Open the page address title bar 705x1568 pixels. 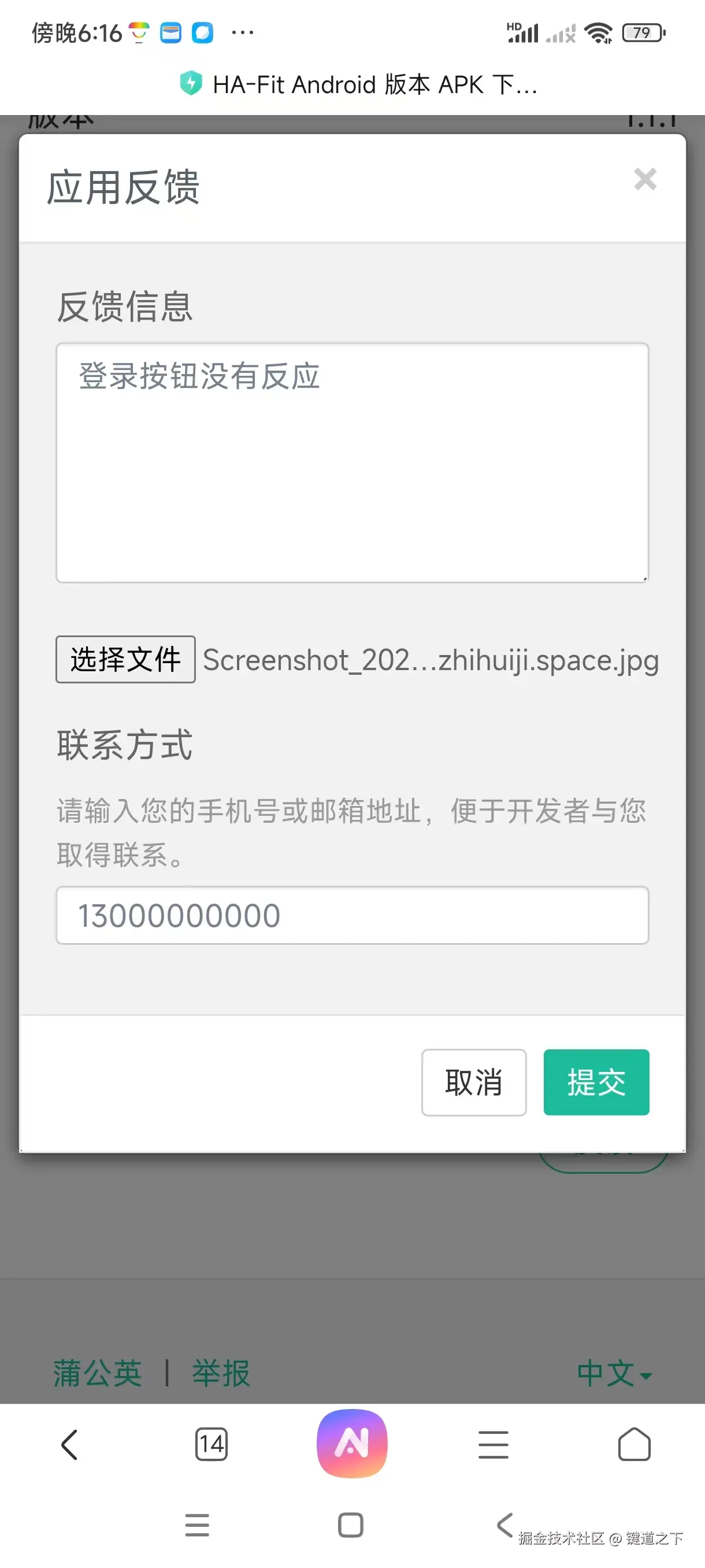(x=359, y=84)
